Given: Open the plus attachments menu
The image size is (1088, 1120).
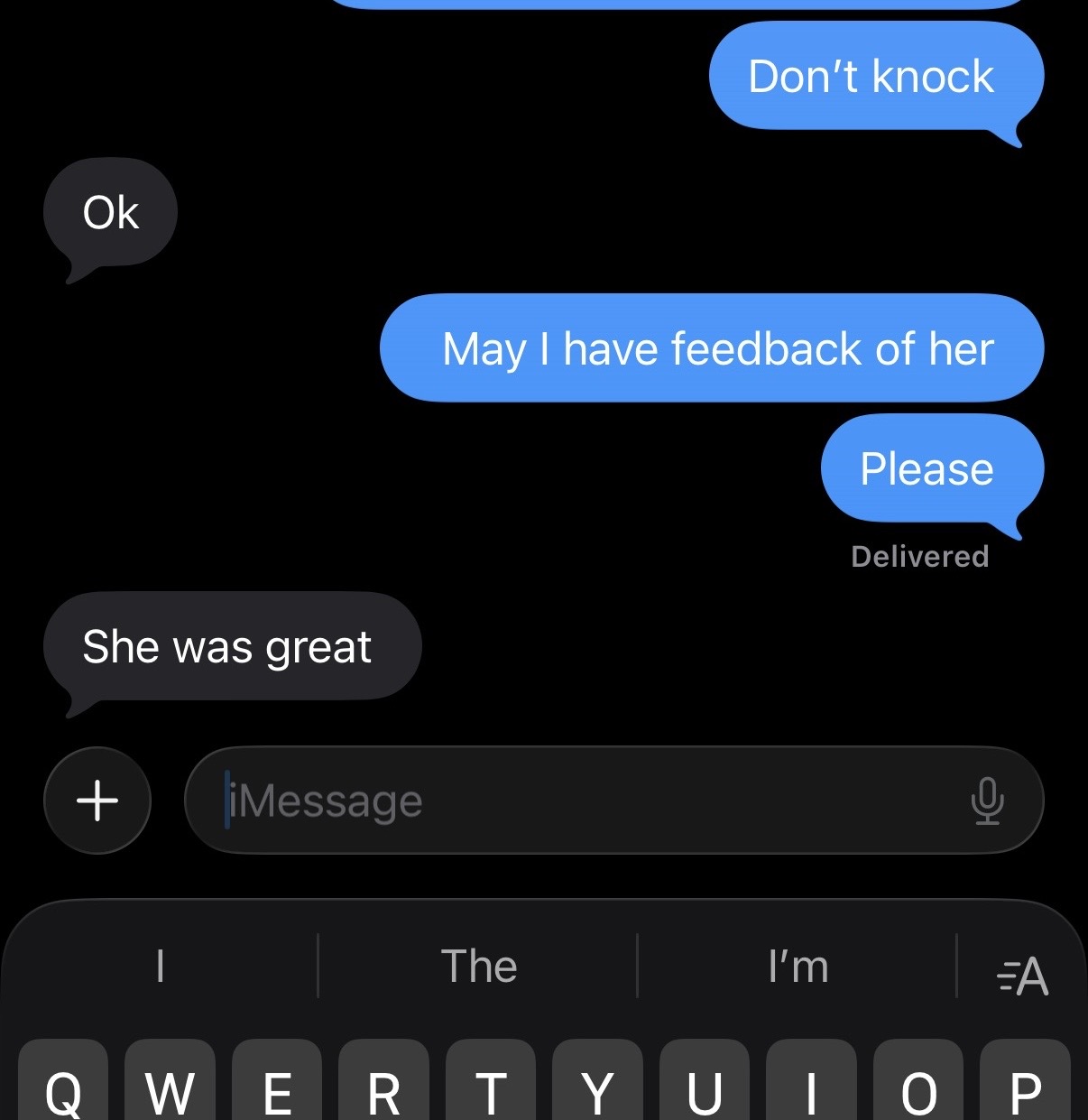Looking at the screenshot, I should (97, 801).
